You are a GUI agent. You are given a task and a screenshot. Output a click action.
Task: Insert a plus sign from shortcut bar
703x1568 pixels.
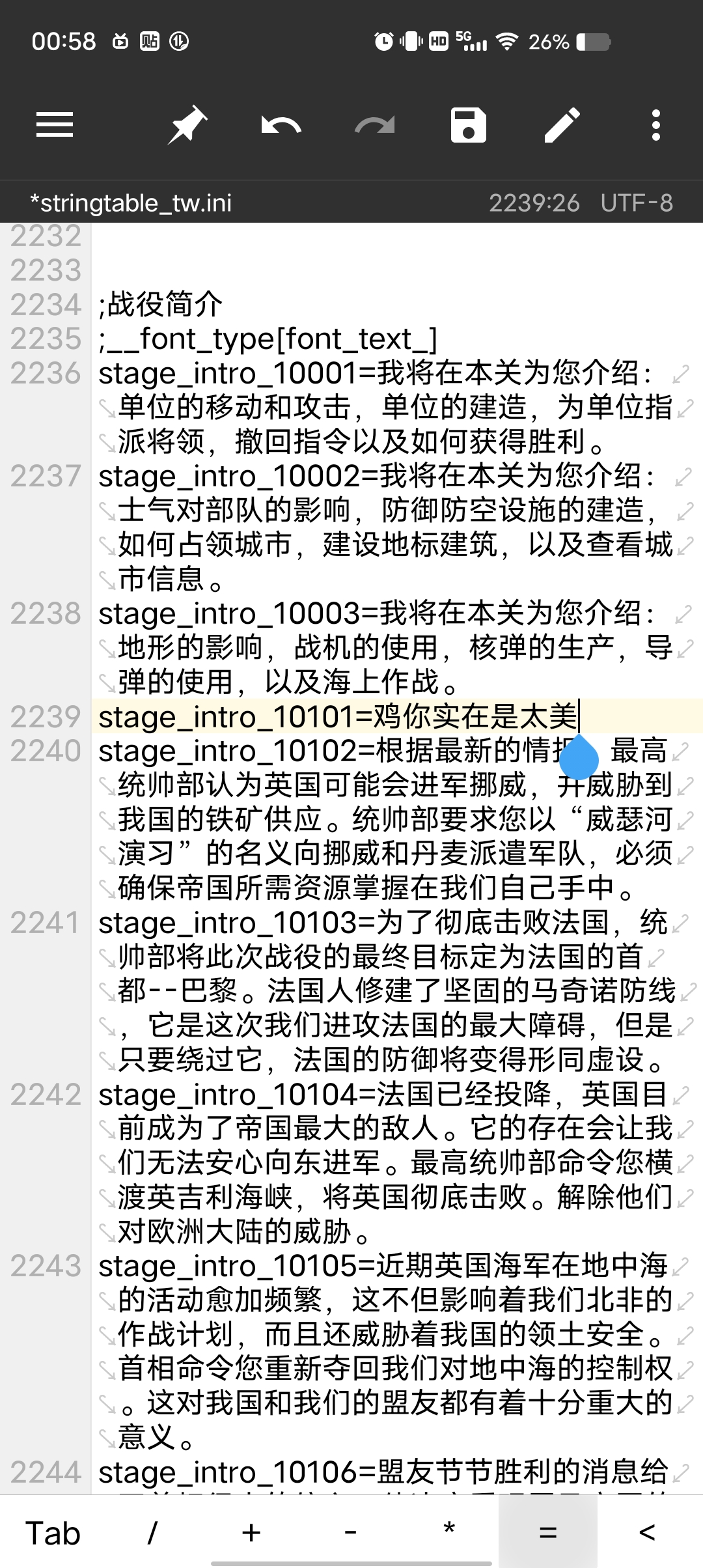pos(251,1533)
